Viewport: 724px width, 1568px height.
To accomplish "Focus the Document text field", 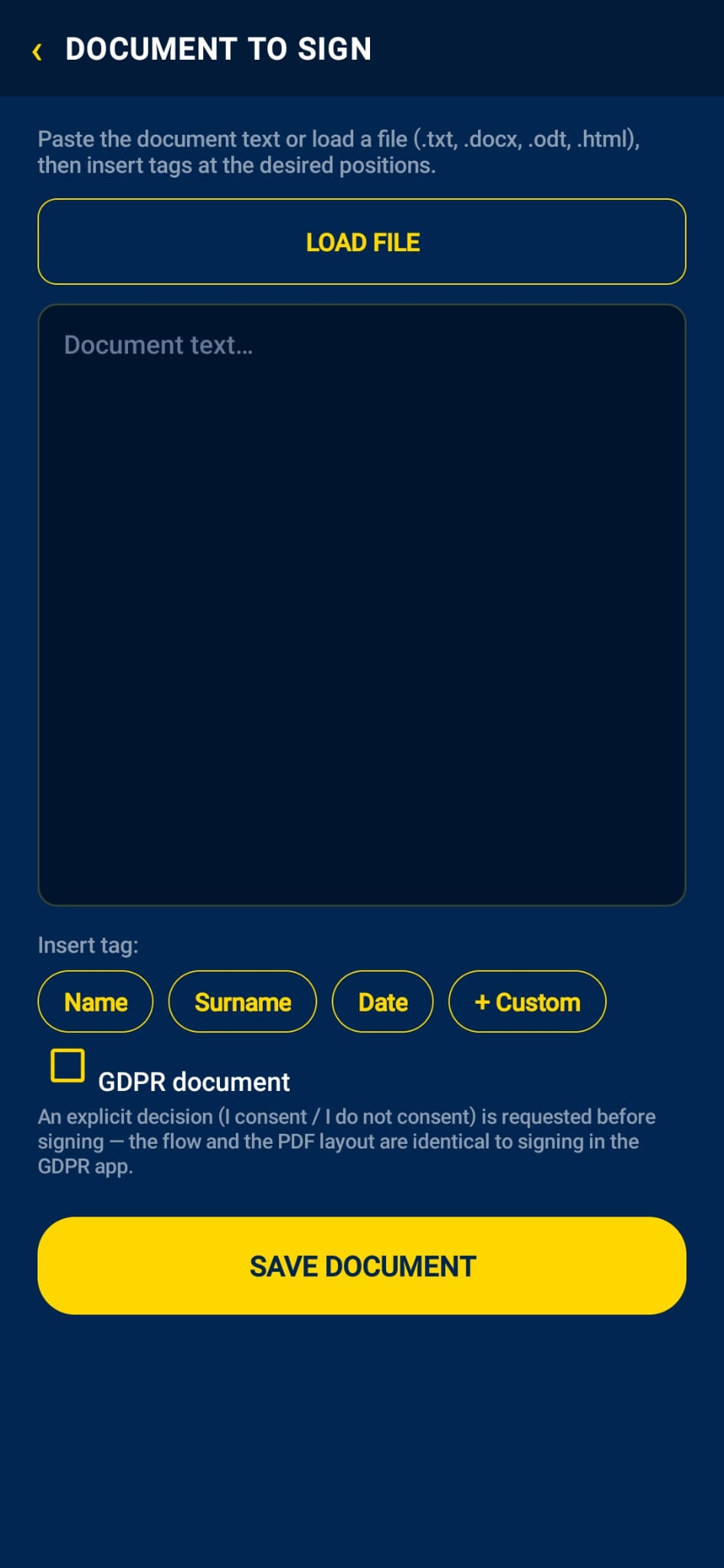I will [x=362, y=605].
